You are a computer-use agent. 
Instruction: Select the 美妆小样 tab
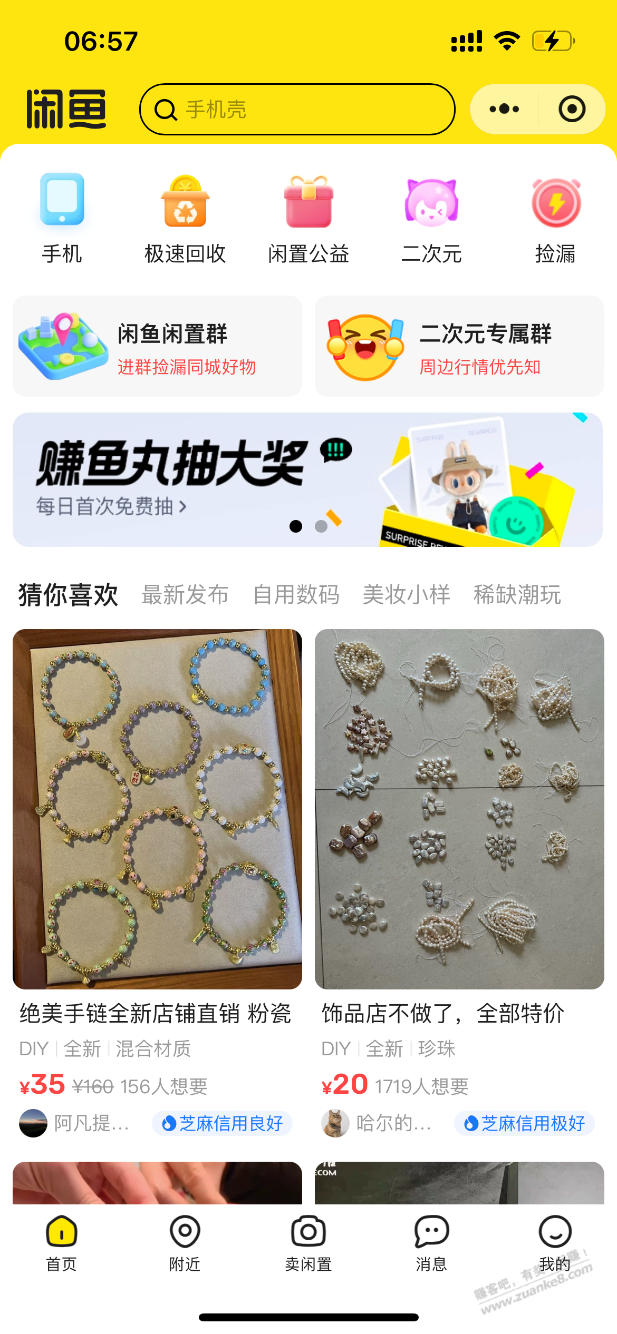406,595
